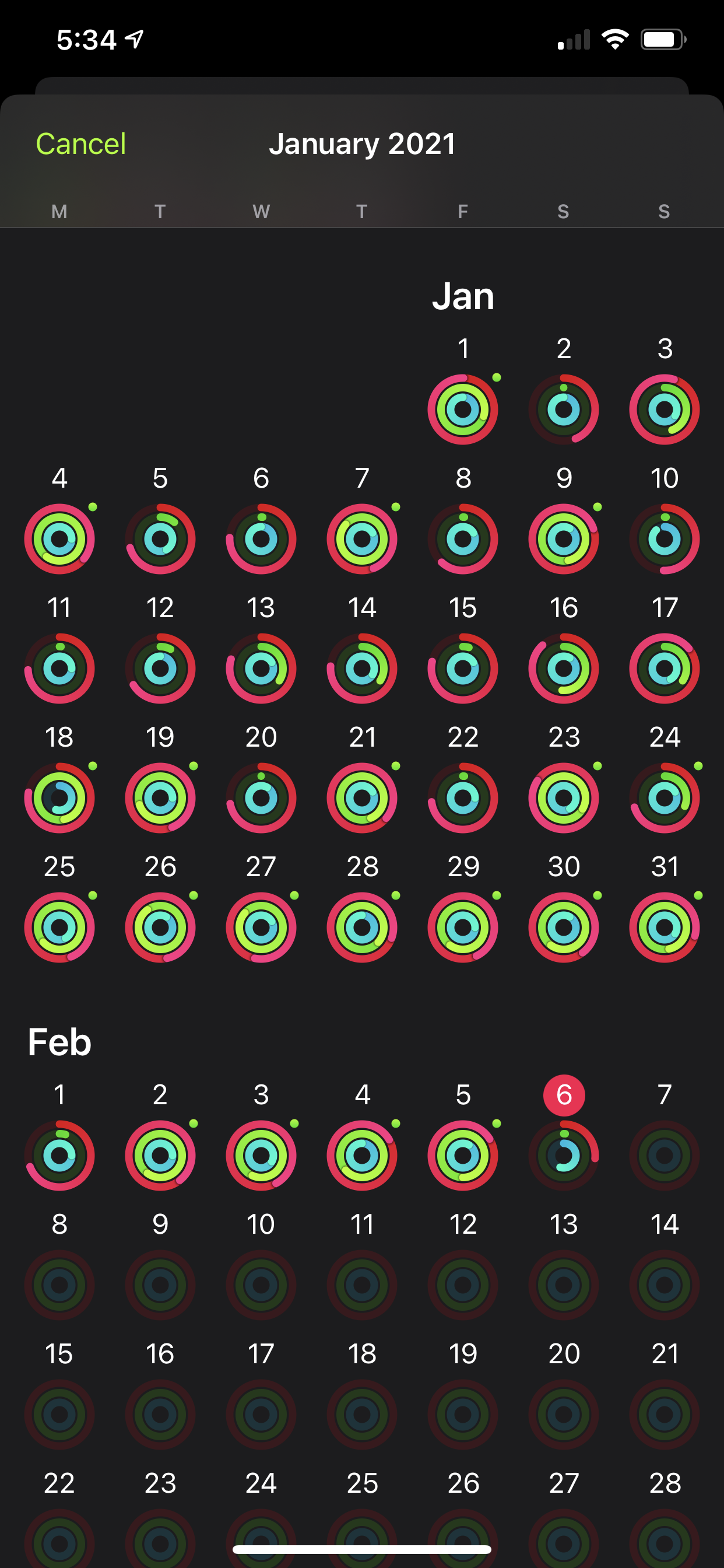The image size is (724, 1568).
Task: Open January 9 activity rings
Action: click(x=564, y=538)
